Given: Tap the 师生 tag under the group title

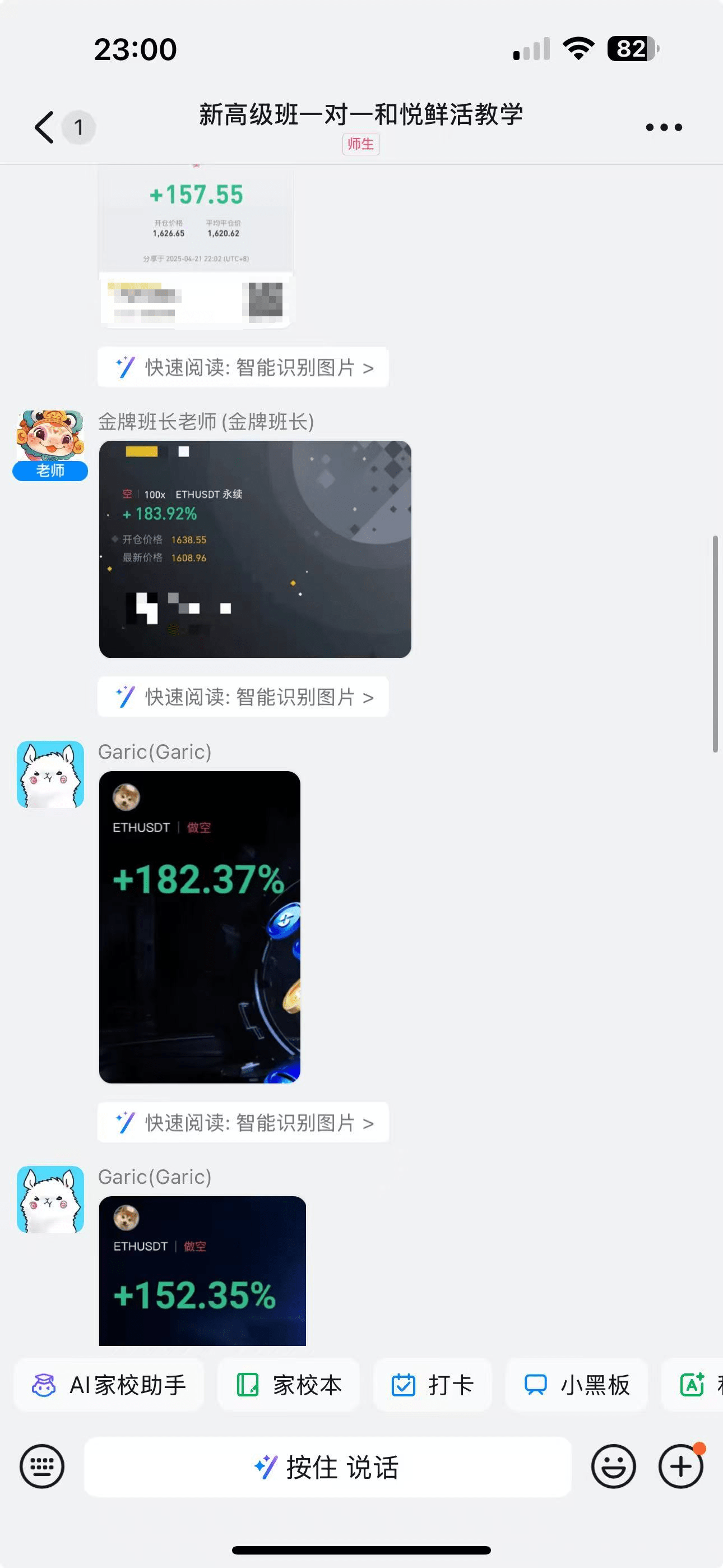Looking at the screenshot, I should [x=361, y=144].
